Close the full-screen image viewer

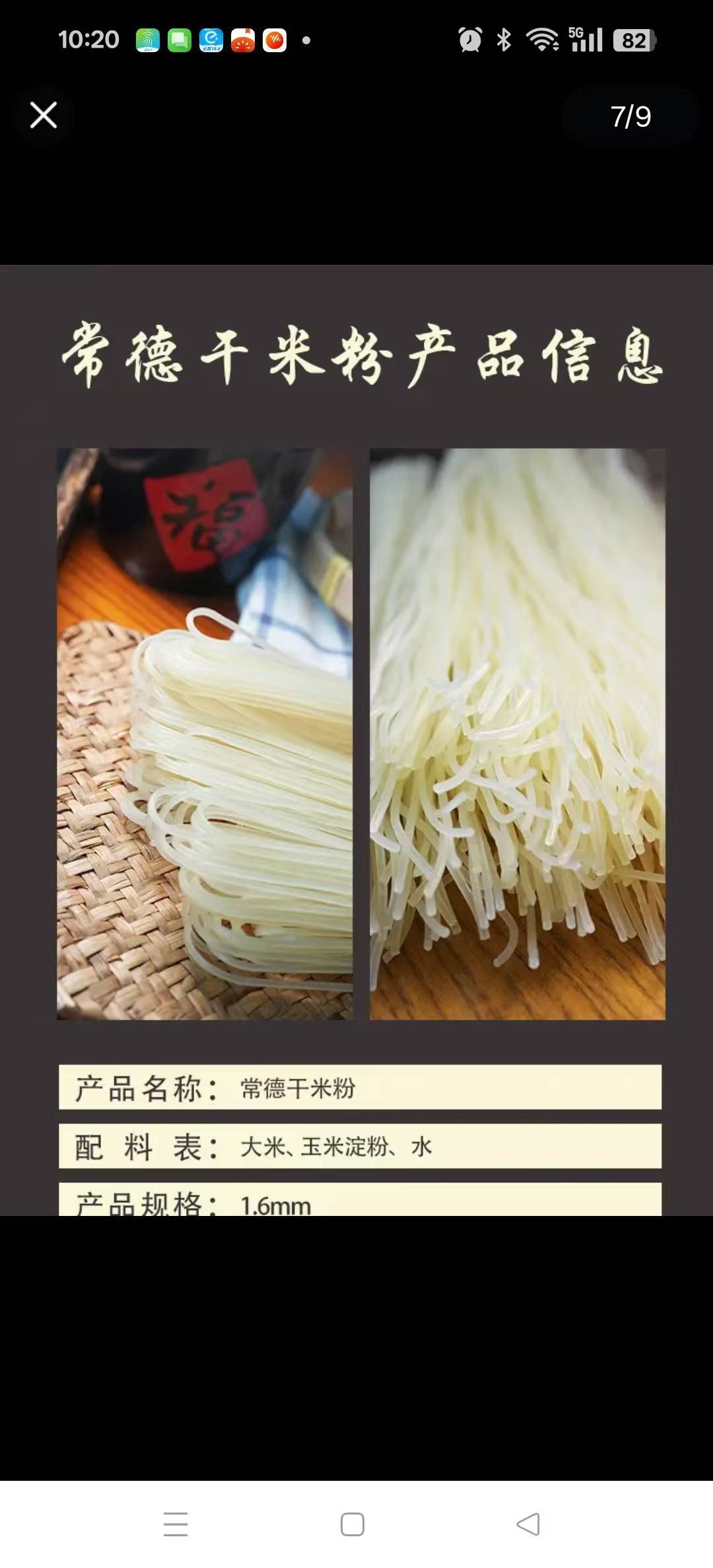coord(44,116)
